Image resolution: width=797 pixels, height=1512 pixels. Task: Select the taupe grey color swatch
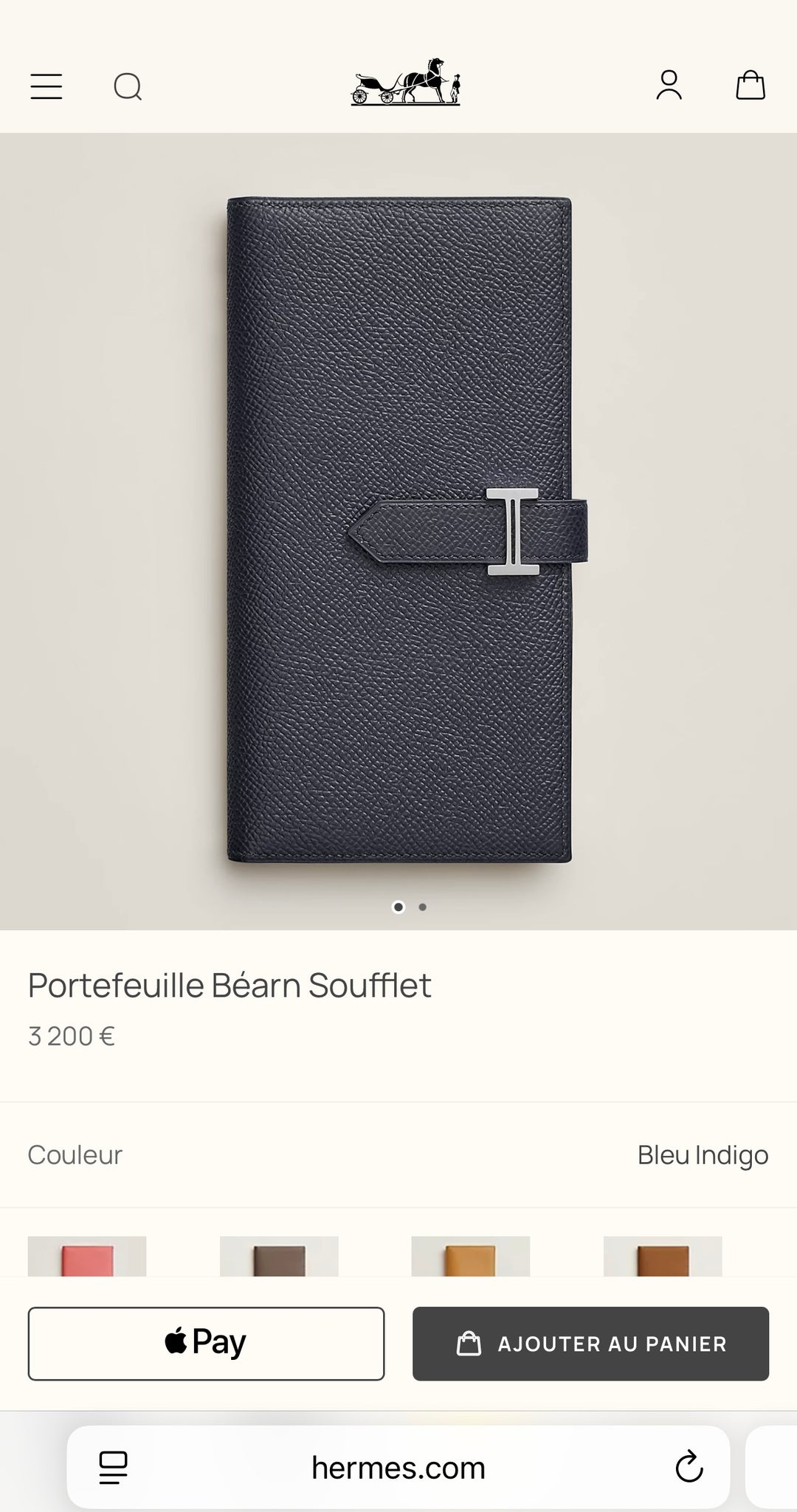tap(279, 1257)
